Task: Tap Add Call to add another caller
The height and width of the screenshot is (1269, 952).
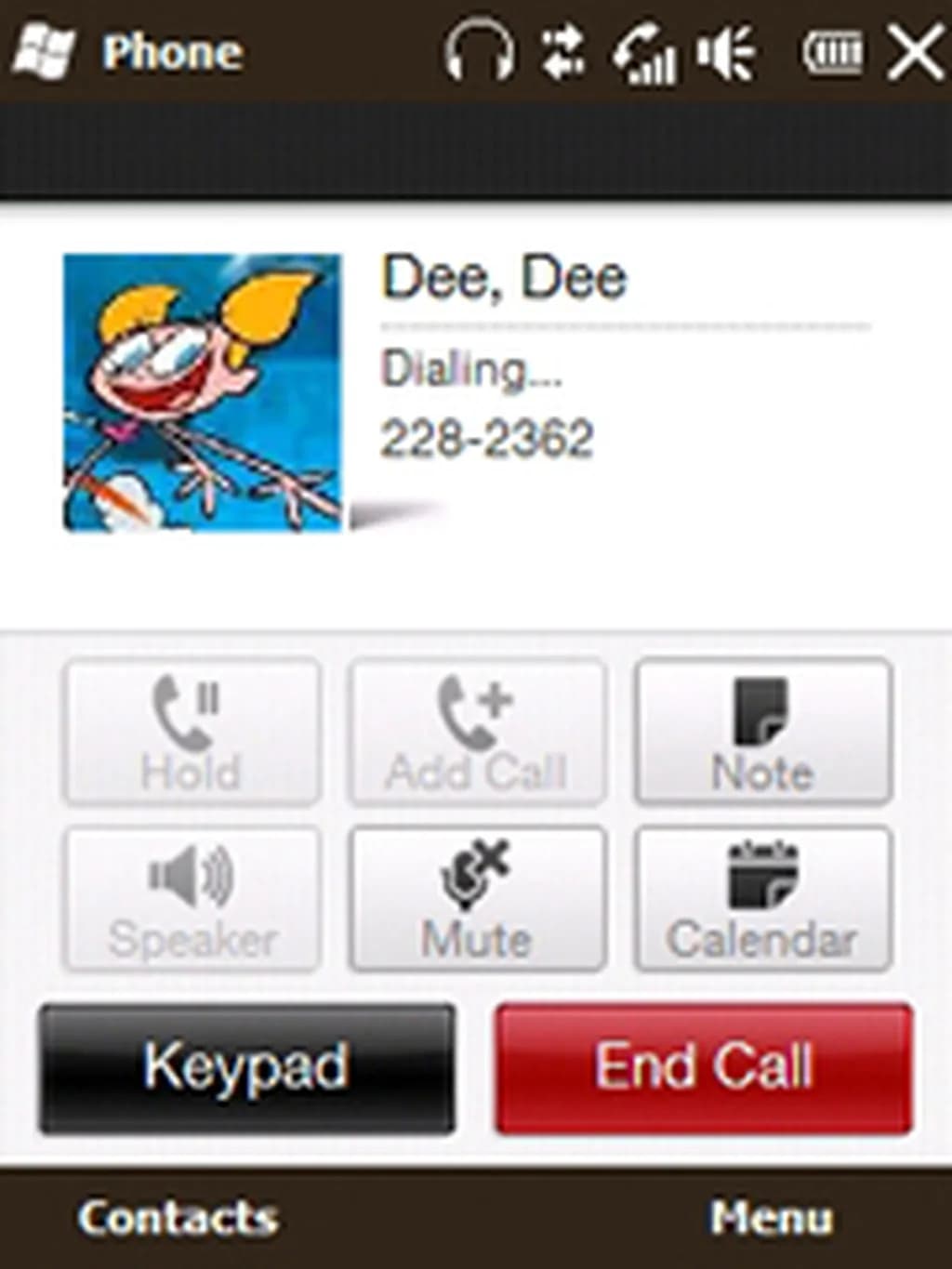Action: (477, 732)
